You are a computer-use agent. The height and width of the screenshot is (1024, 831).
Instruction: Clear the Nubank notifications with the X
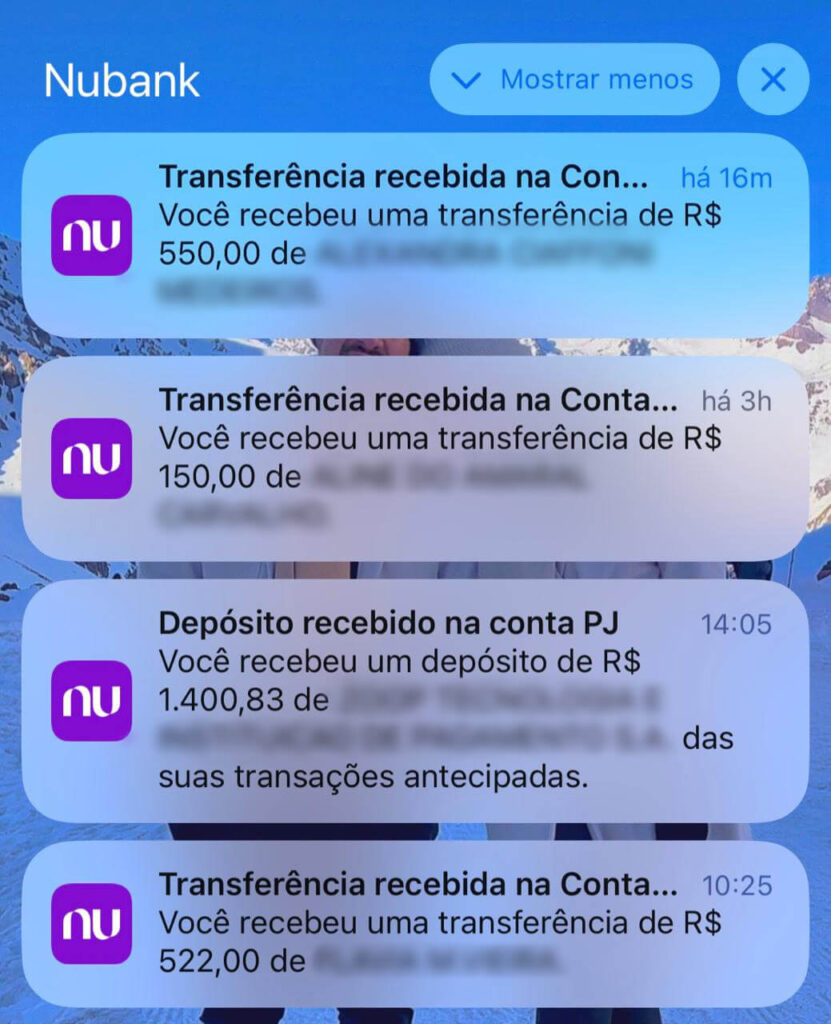click(x=772, y=80)
